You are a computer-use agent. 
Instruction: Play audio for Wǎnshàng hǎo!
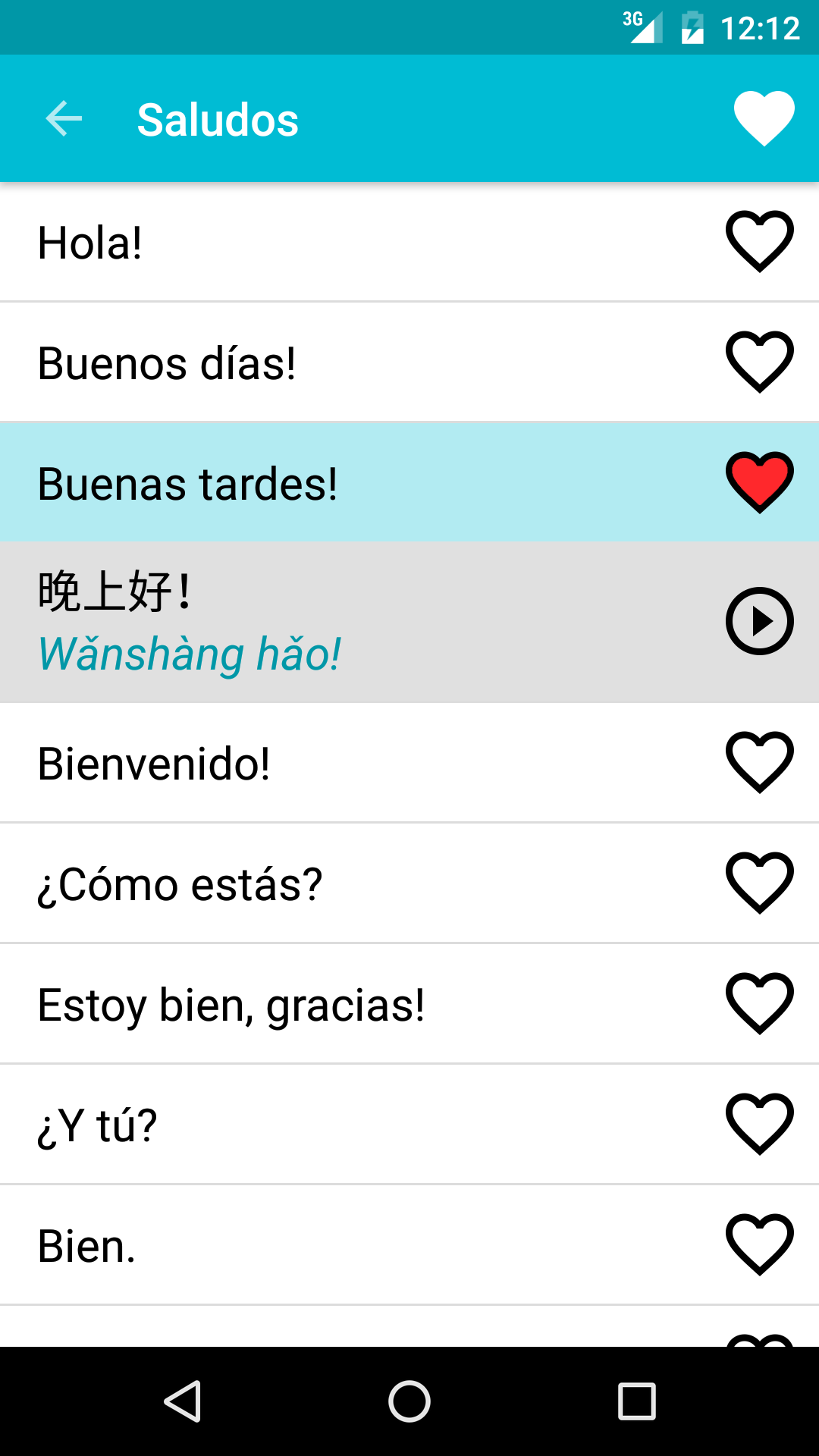759,621
